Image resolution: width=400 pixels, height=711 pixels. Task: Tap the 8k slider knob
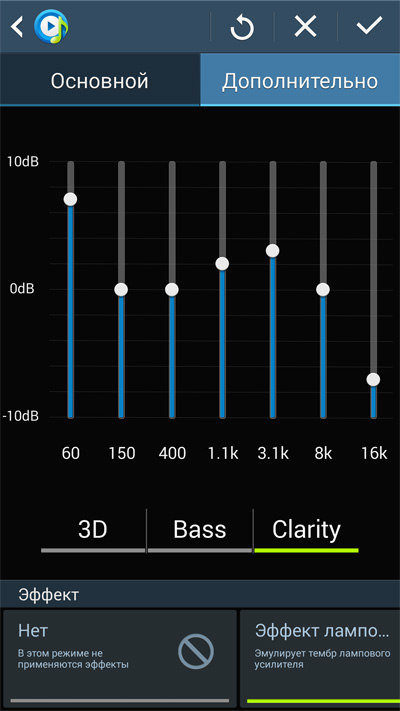click(323, 289)
